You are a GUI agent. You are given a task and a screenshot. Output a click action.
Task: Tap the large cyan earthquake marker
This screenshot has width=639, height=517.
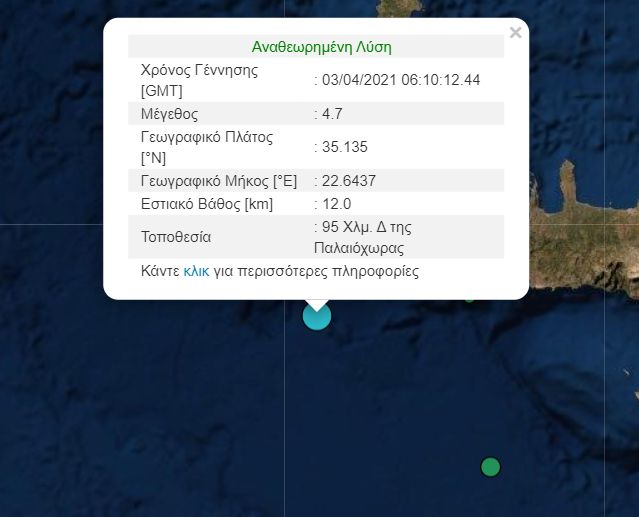(317, 318)
